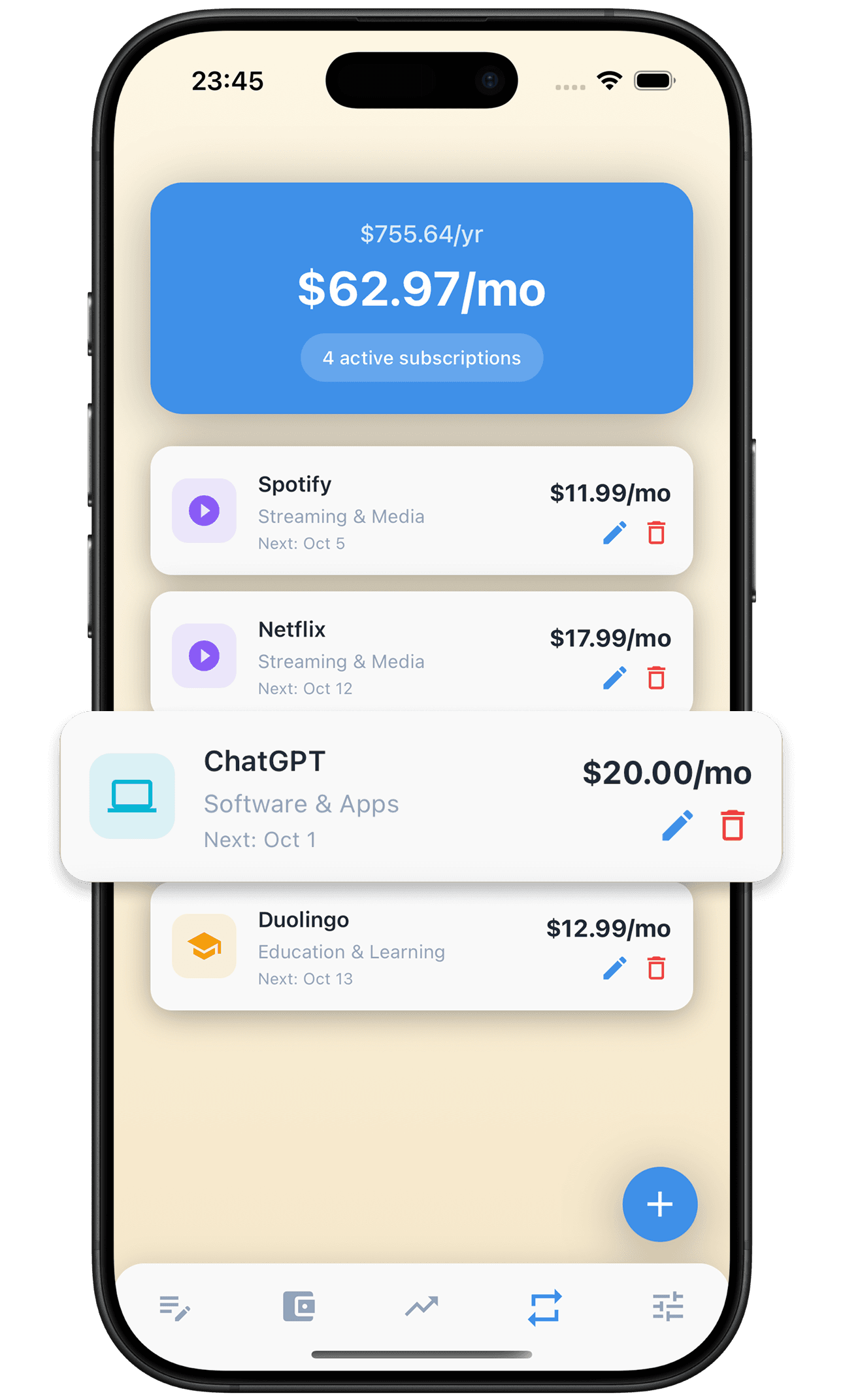Delete the Netflix subscription trash icon
Image resolution: width=843 pixels, height=1400 pixels.
(655, 678)
